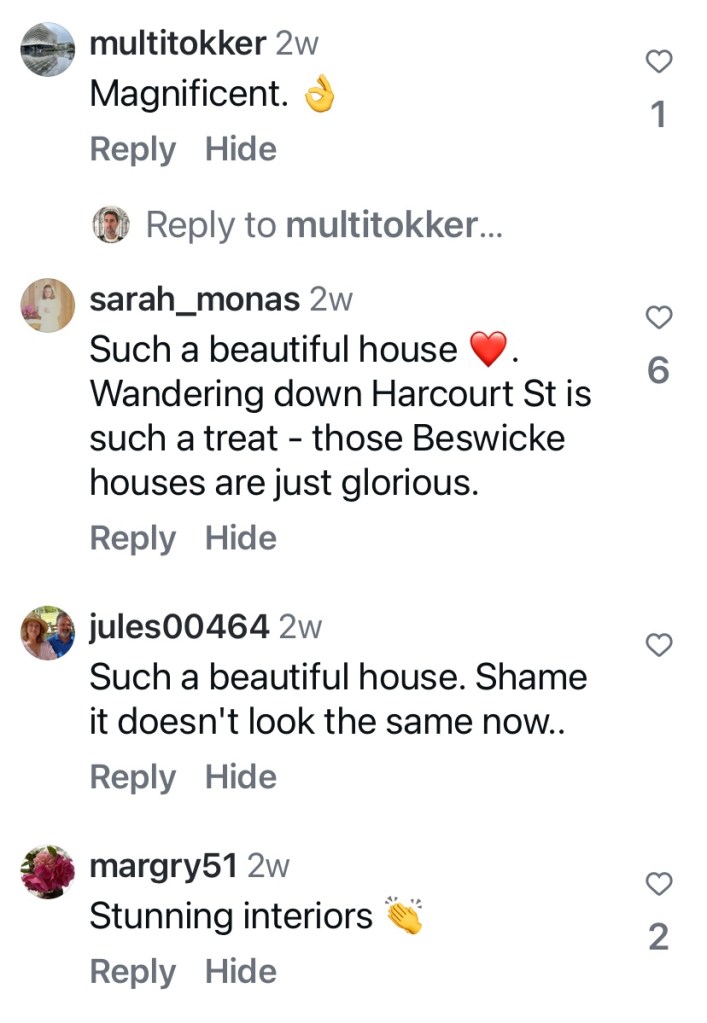Like jules00464's comment
The height and width of the screenshot is (1023, 707).
pyautogui.click(x=658, y=645)
